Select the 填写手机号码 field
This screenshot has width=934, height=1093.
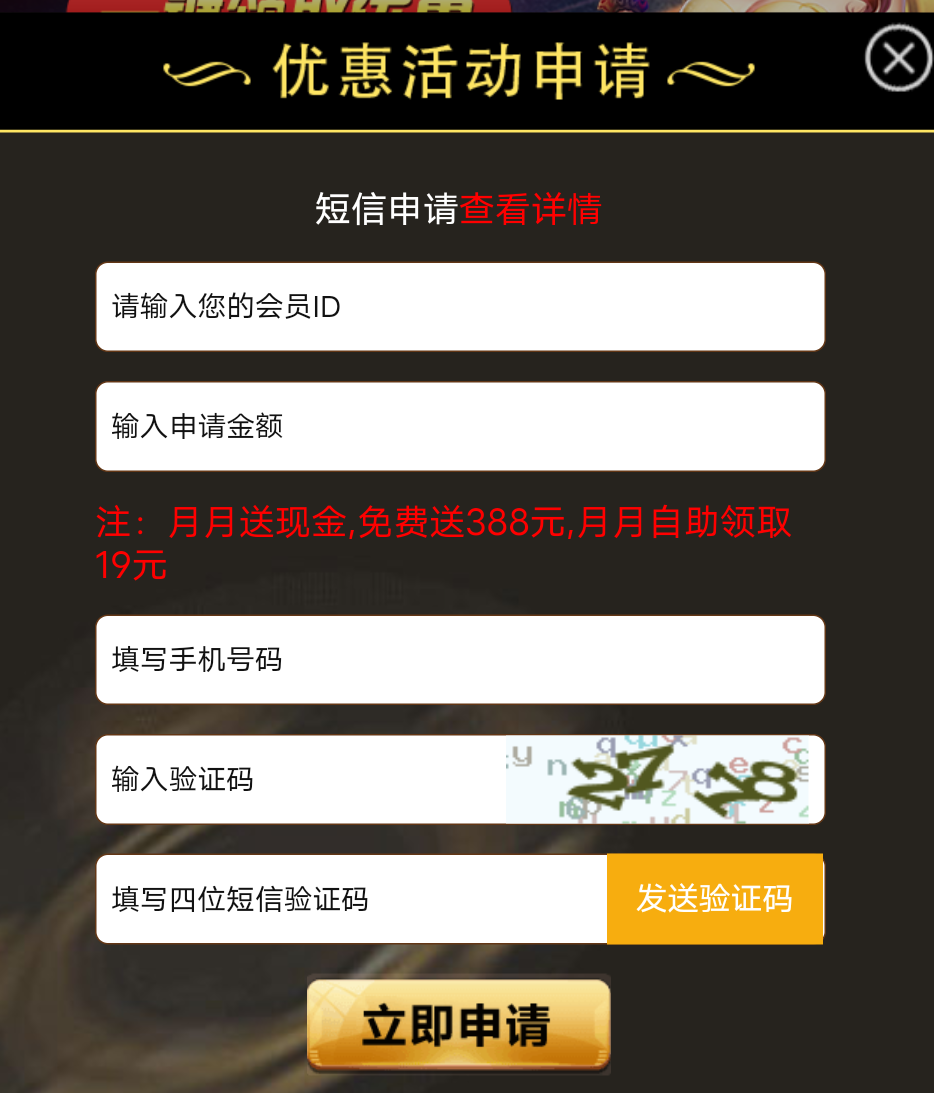460,660
